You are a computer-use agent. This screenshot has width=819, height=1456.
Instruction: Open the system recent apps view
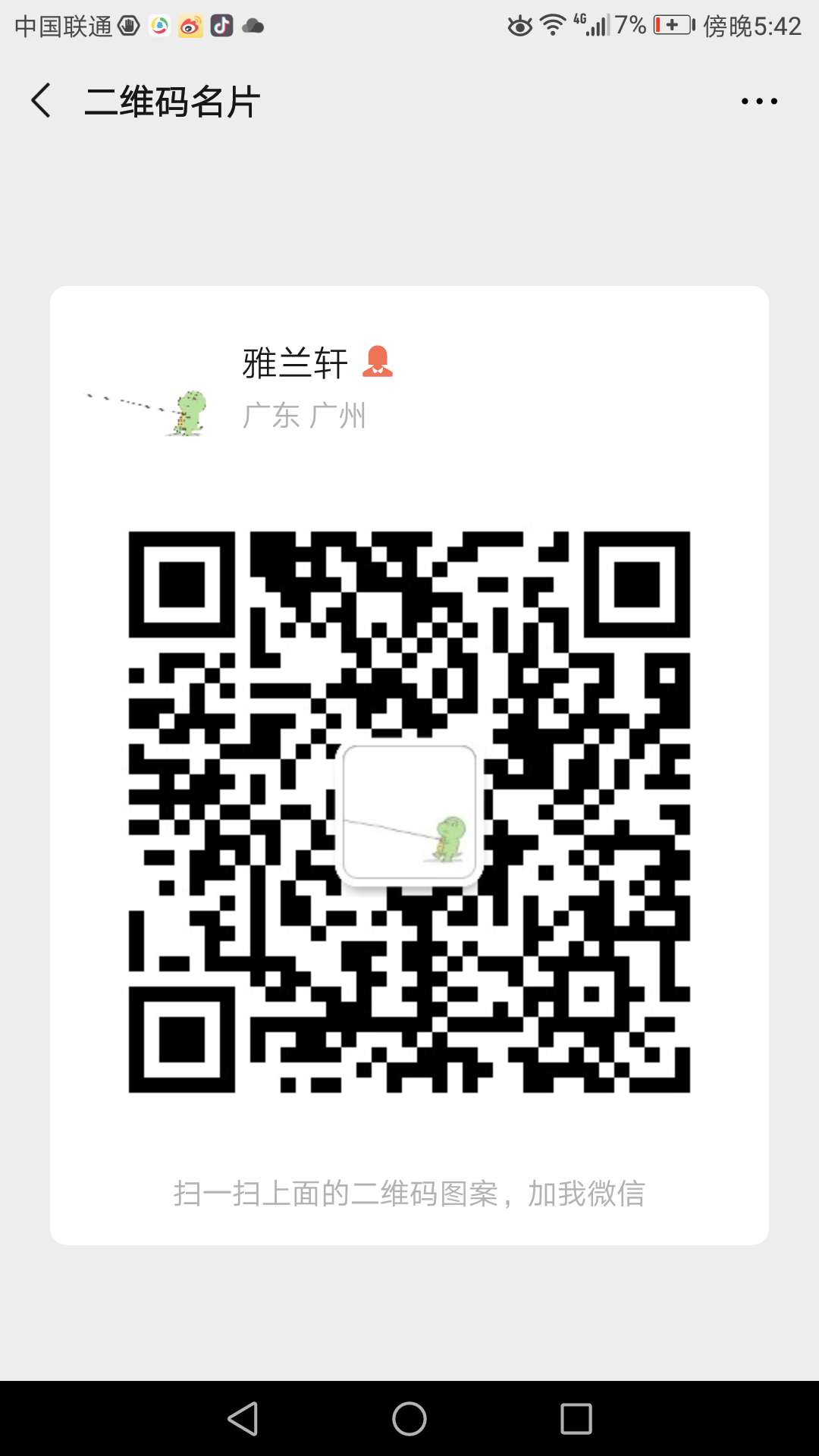coord(576,1418)
